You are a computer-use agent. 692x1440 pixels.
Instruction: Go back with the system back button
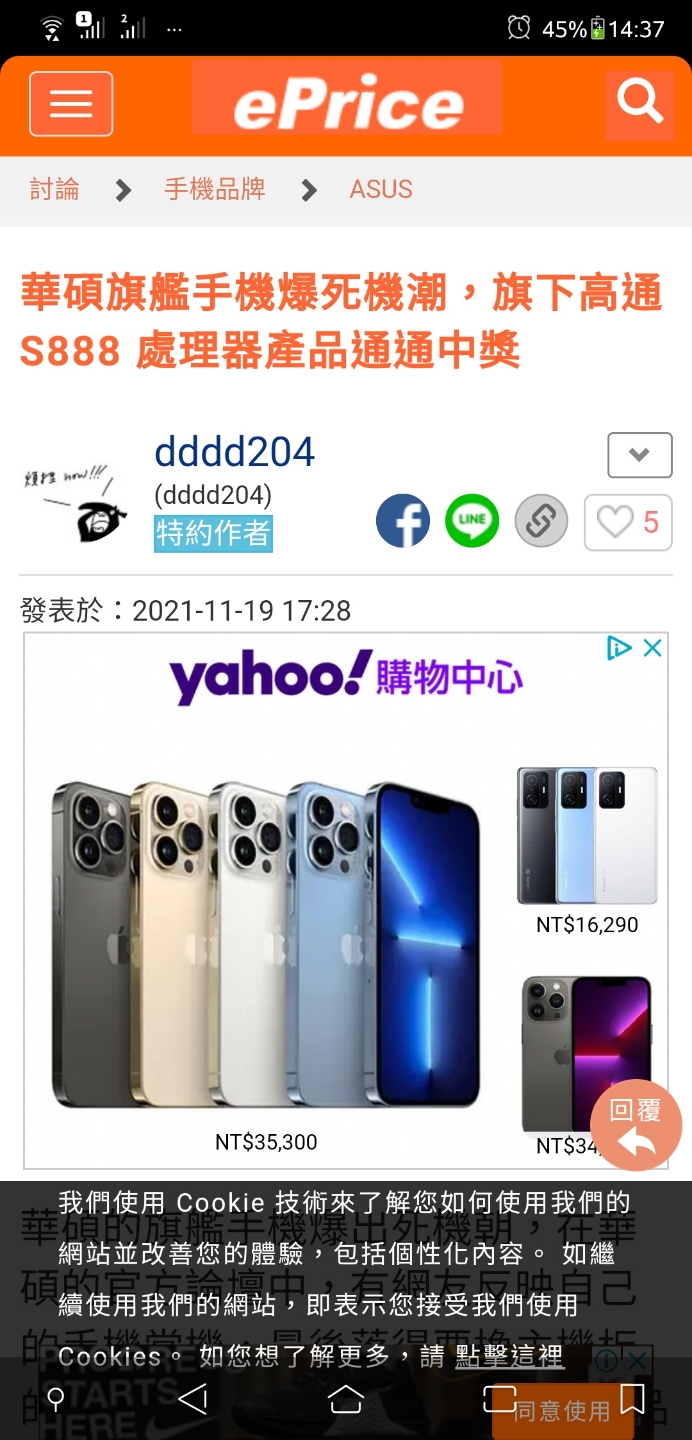point(193,1398)
